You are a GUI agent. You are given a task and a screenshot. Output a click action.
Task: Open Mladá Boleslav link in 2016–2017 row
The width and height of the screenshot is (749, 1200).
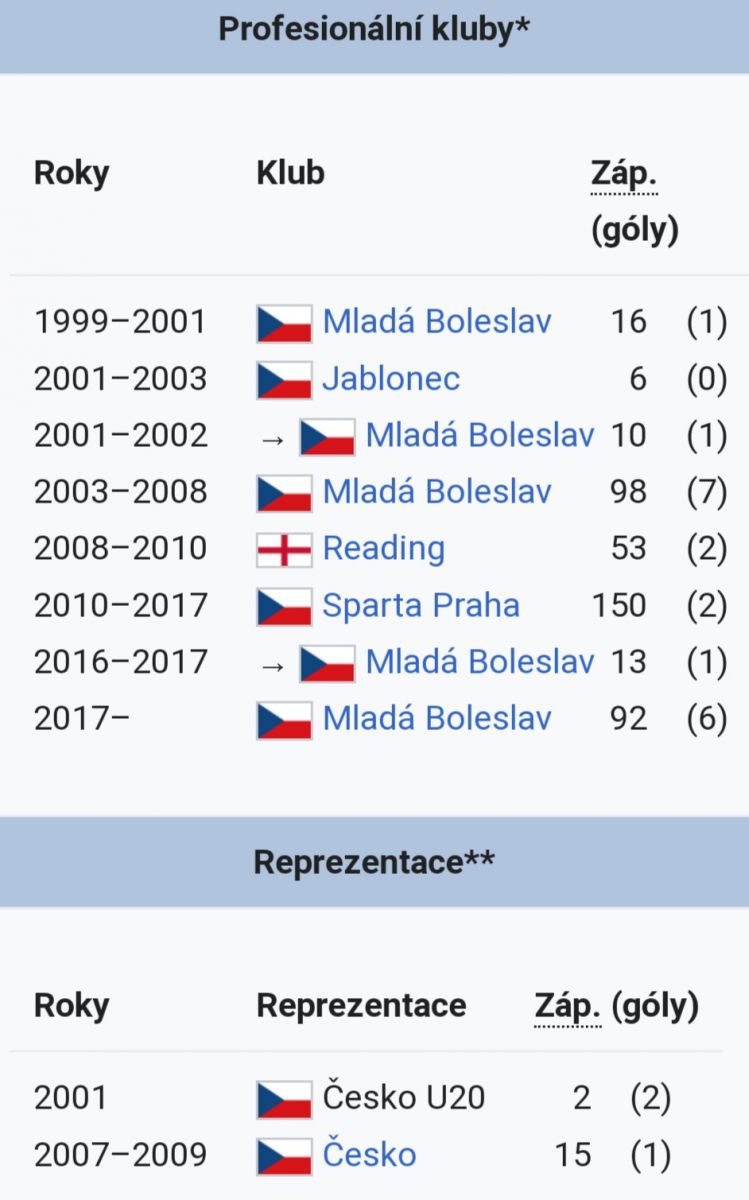480,661
